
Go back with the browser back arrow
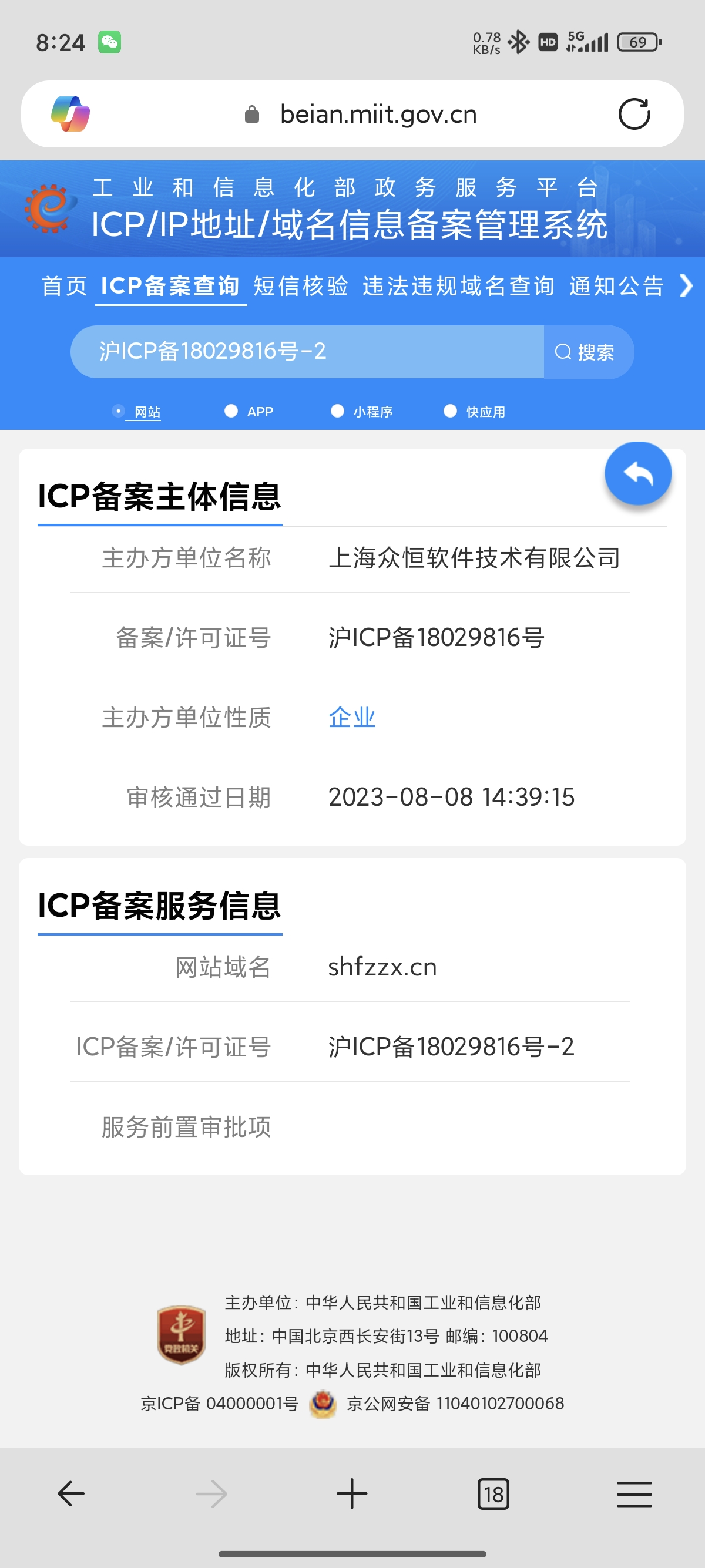(x=71, y=1494)
